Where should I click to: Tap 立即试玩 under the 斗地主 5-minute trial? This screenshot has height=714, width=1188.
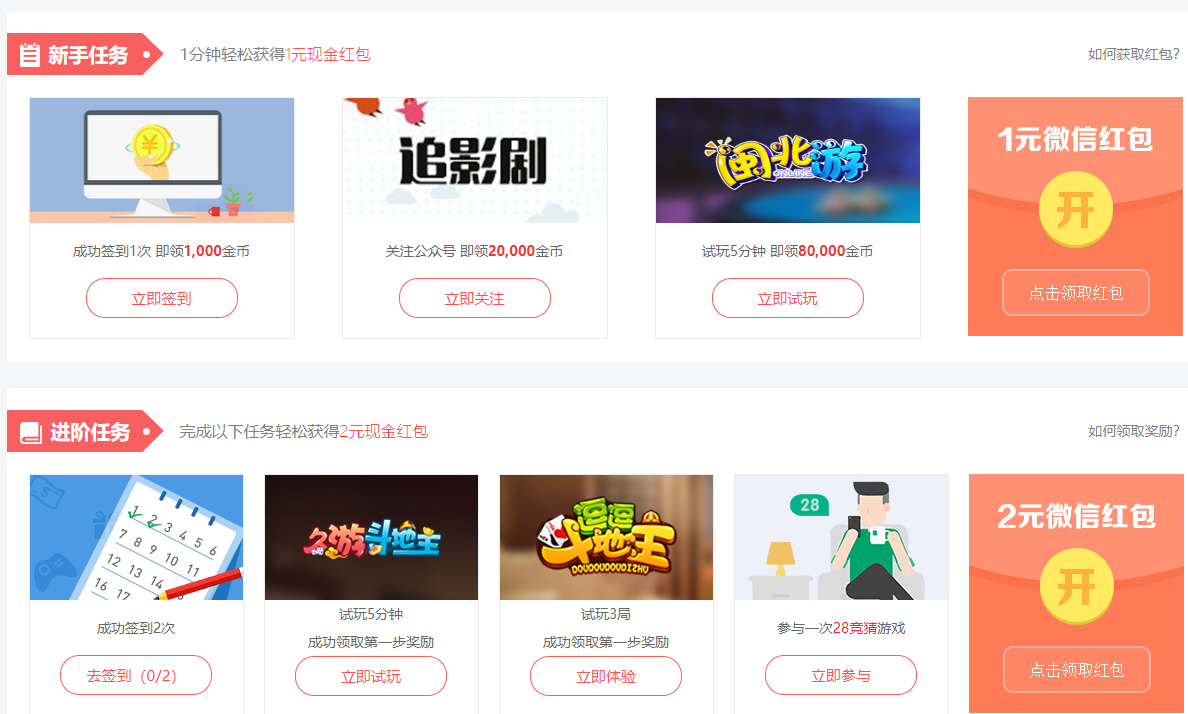point(371,676)
